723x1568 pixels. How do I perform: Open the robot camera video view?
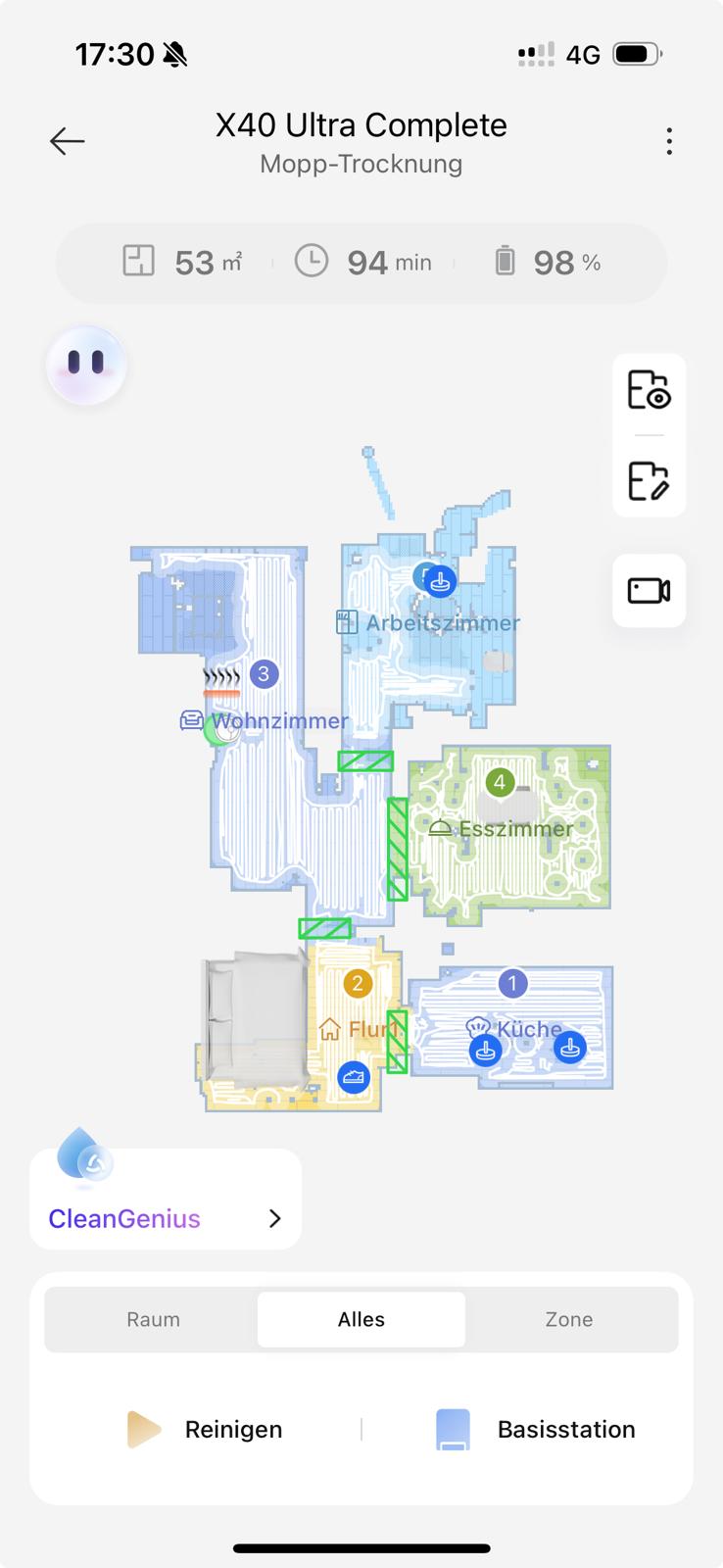[x=649, y=590]
